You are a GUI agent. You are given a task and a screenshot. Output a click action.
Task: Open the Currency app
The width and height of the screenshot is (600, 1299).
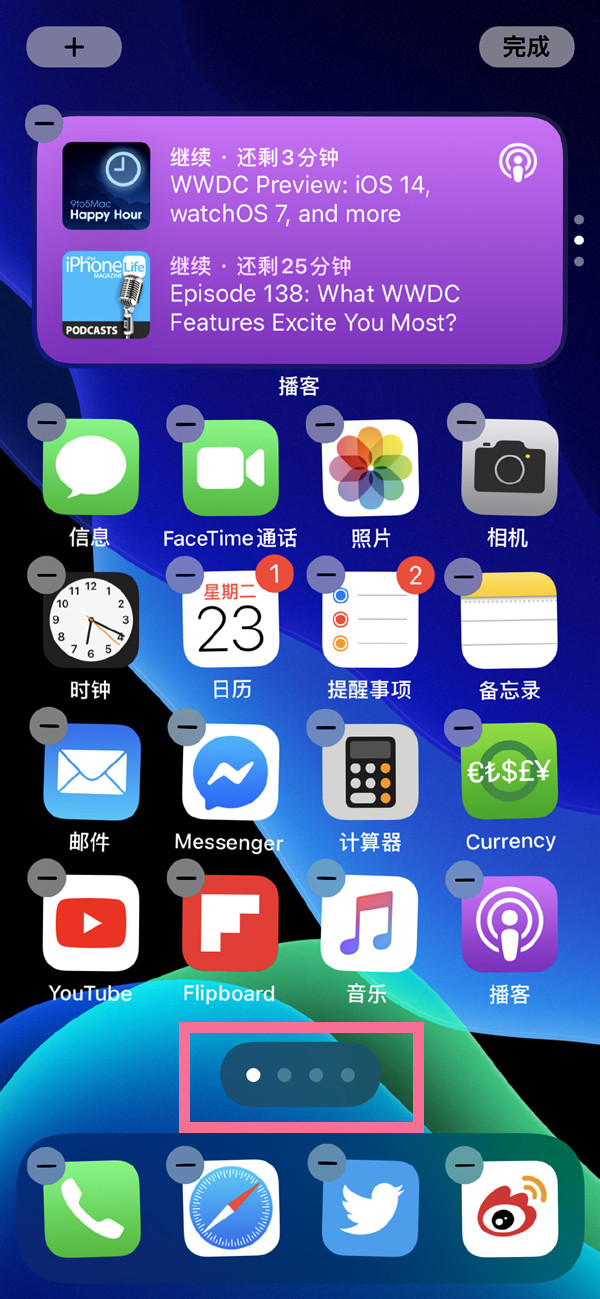pos(509,772)
